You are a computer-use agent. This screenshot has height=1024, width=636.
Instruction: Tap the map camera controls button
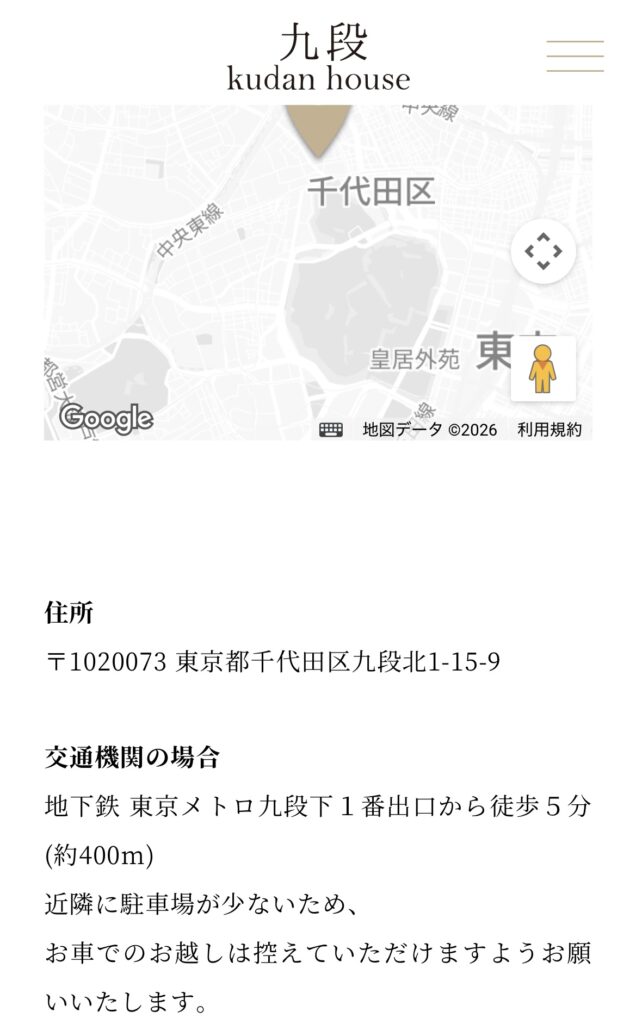click(x=543, y=251)
